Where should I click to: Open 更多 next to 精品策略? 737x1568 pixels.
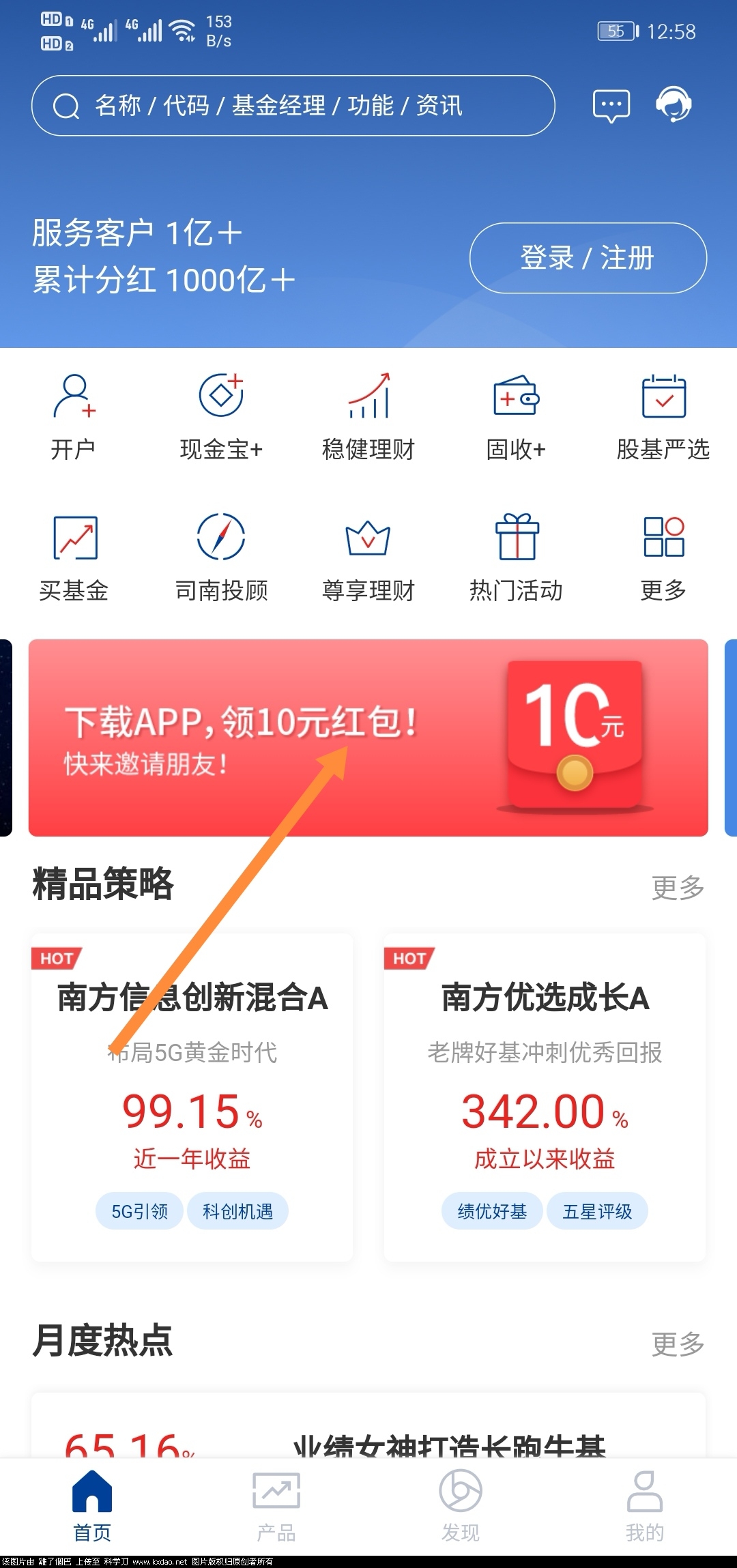(677, 886)
